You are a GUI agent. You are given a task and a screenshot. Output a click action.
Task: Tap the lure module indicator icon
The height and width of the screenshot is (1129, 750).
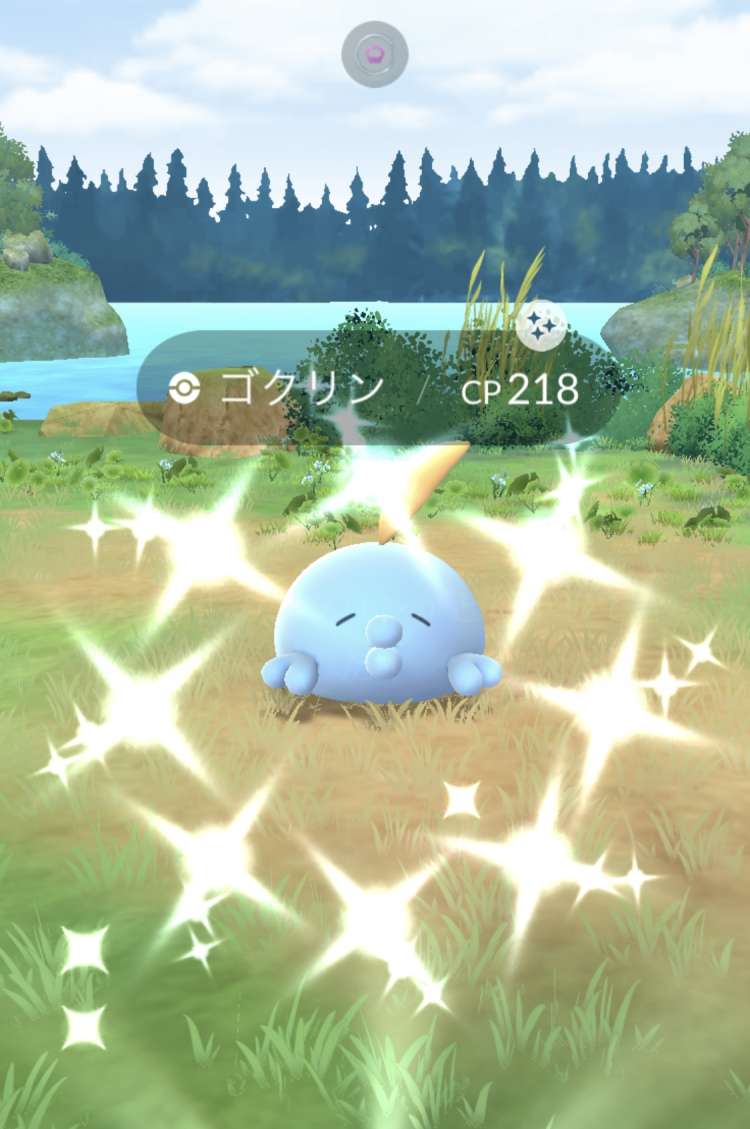[375, 51]
